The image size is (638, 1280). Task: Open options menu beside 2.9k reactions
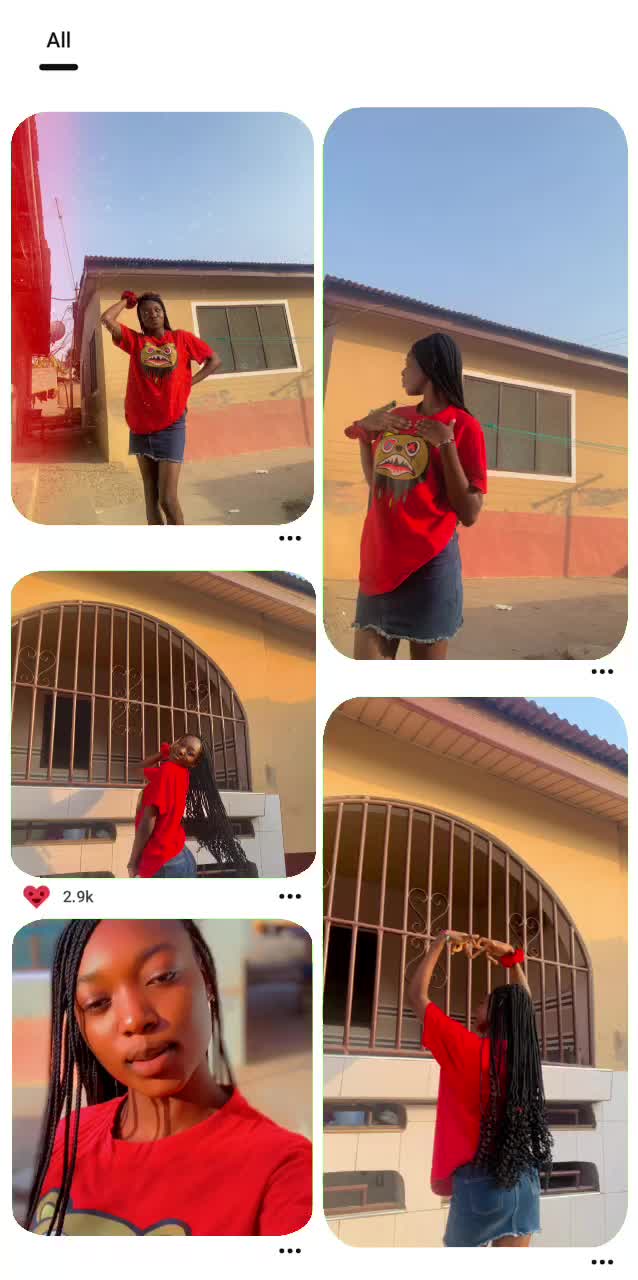click(290, 896)
